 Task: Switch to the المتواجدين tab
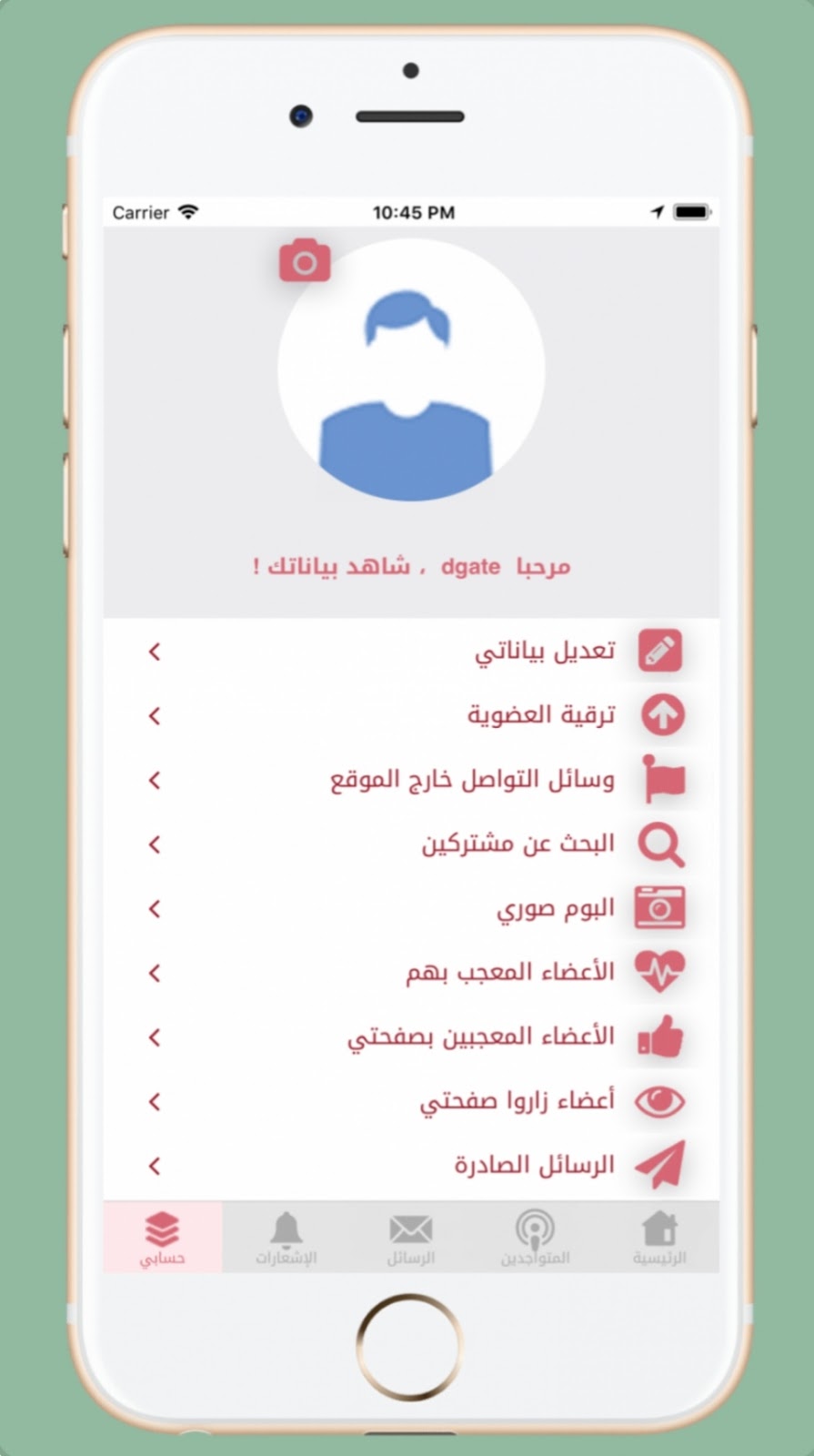pos(535,1238)
